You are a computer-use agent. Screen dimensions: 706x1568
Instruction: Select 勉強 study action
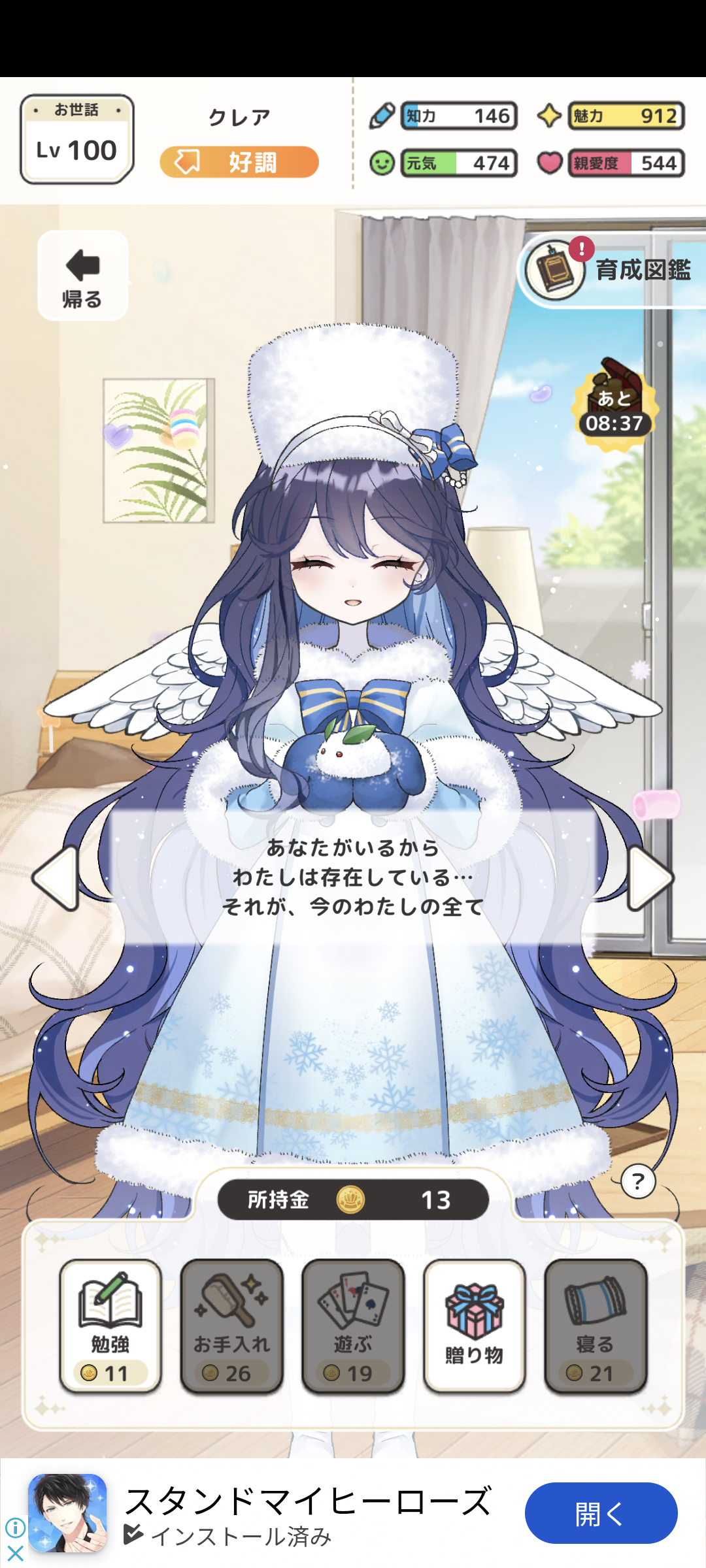click(110, 1326)
